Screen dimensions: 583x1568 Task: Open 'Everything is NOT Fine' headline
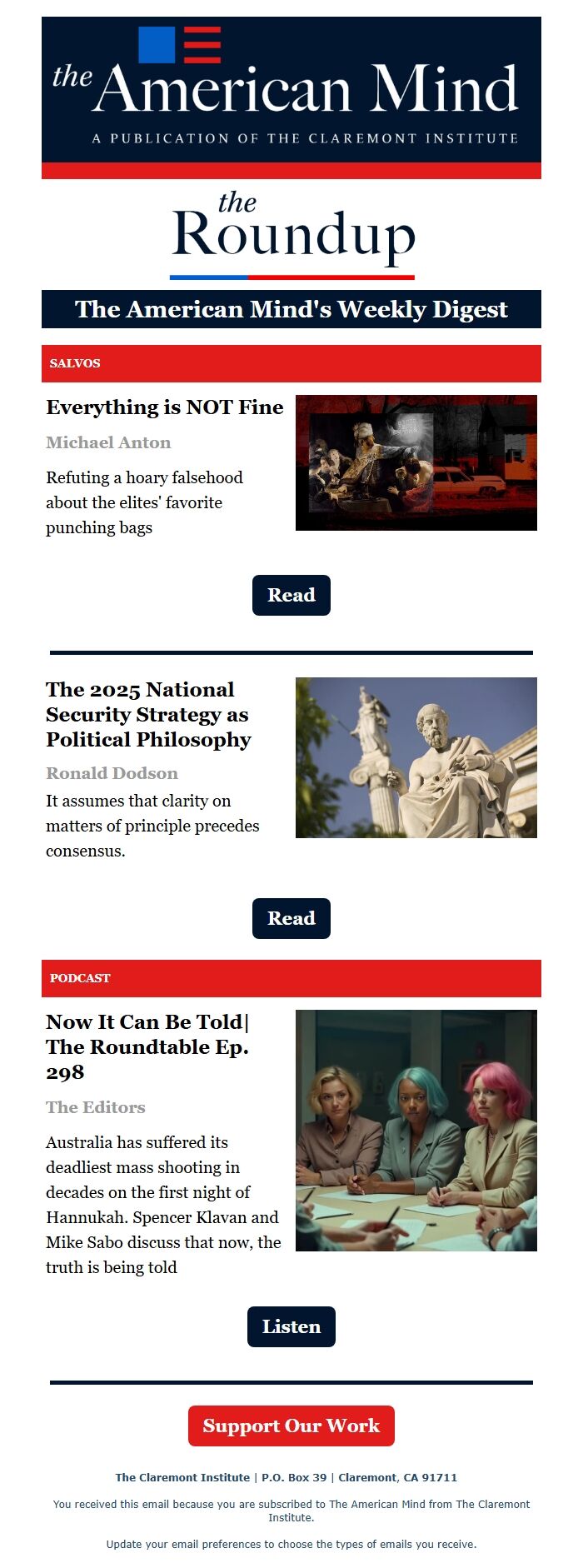pos(164,407)
